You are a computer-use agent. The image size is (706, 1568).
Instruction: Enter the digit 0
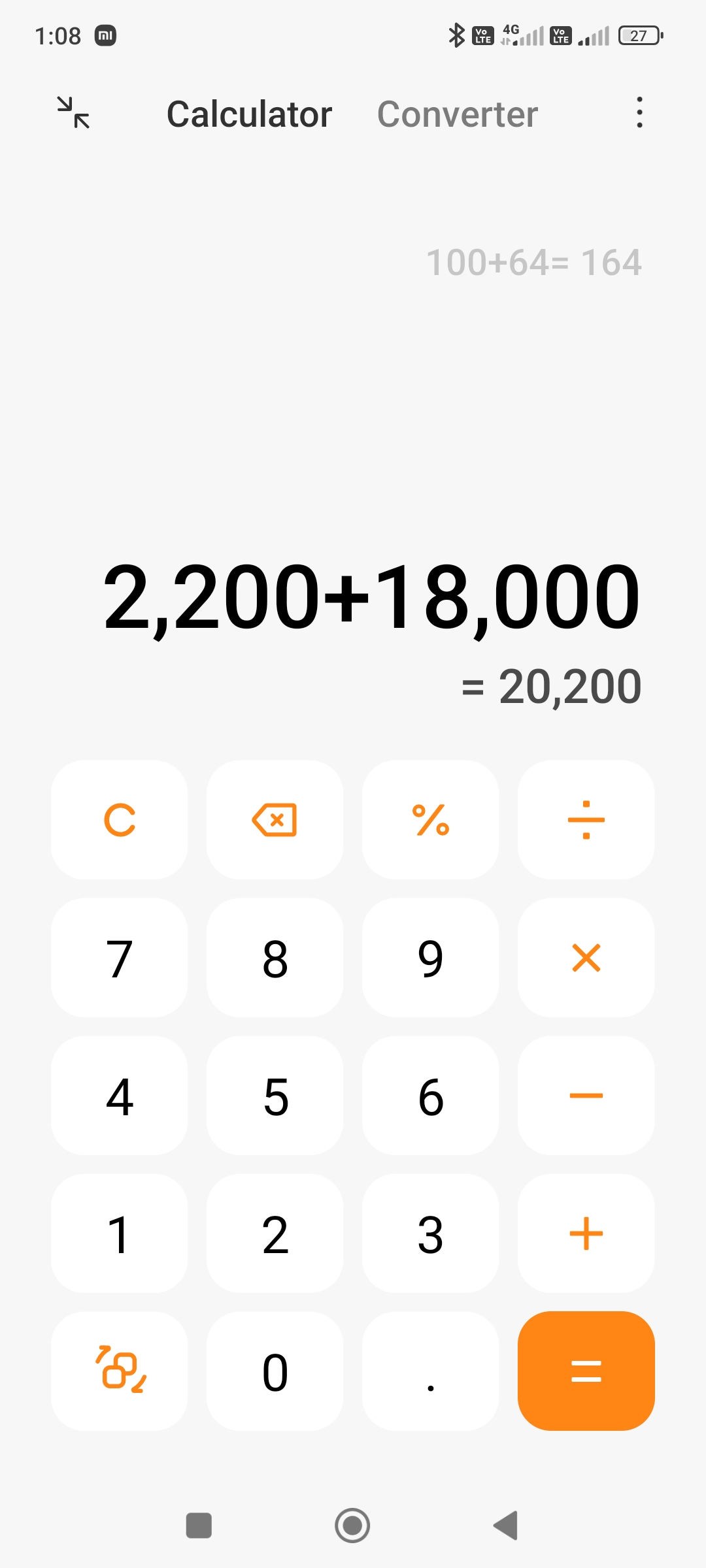click(x=275, y=1371)
